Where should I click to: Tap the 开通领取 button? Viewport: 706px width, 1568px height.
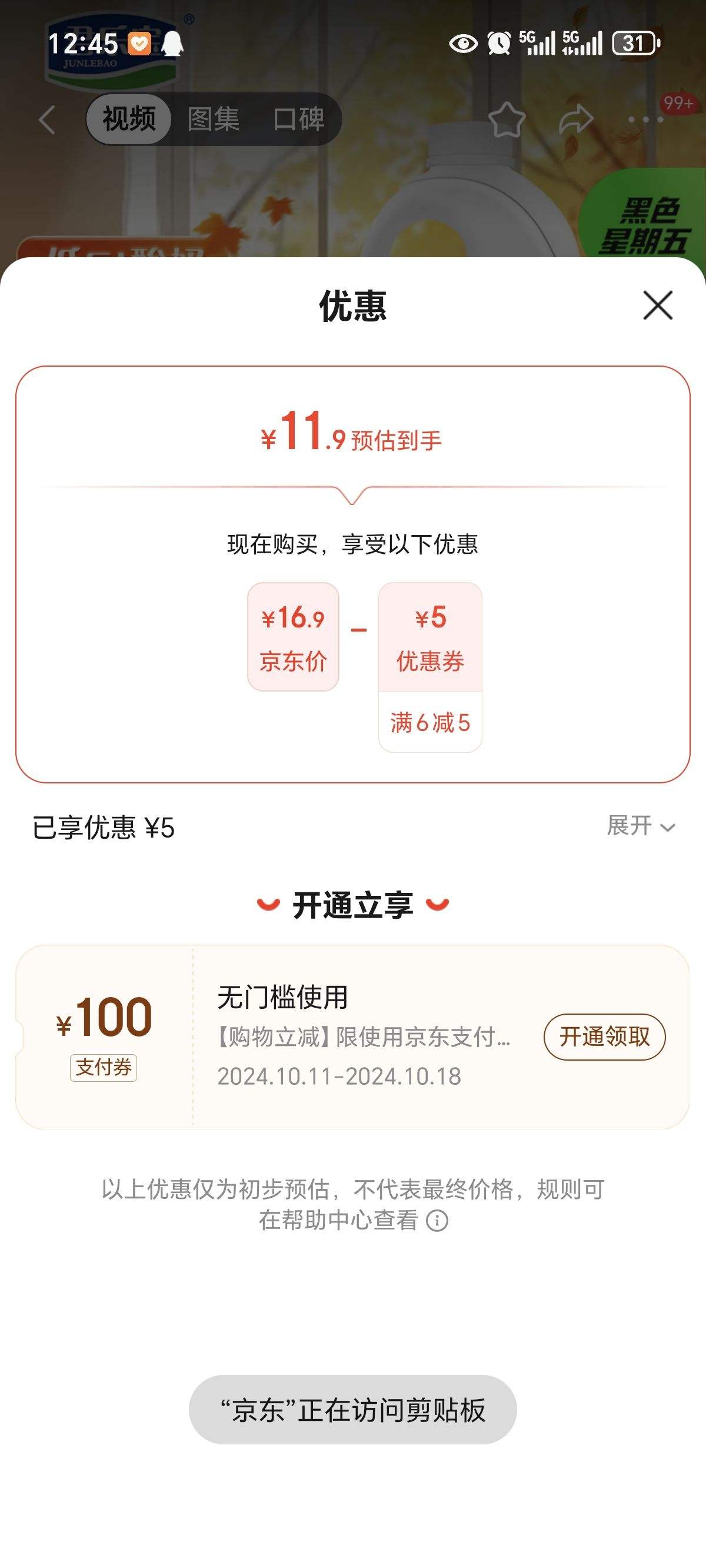(604, 1038)
